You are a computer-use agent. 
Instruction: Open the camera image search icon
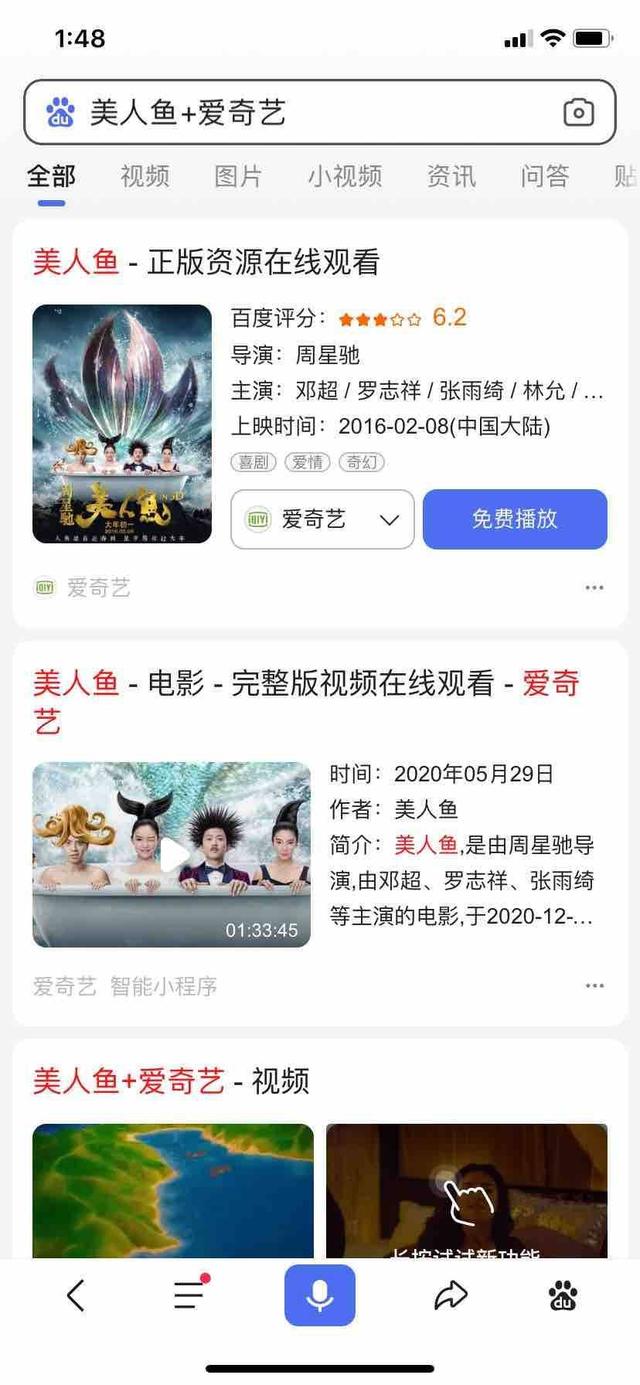(578, 112)
